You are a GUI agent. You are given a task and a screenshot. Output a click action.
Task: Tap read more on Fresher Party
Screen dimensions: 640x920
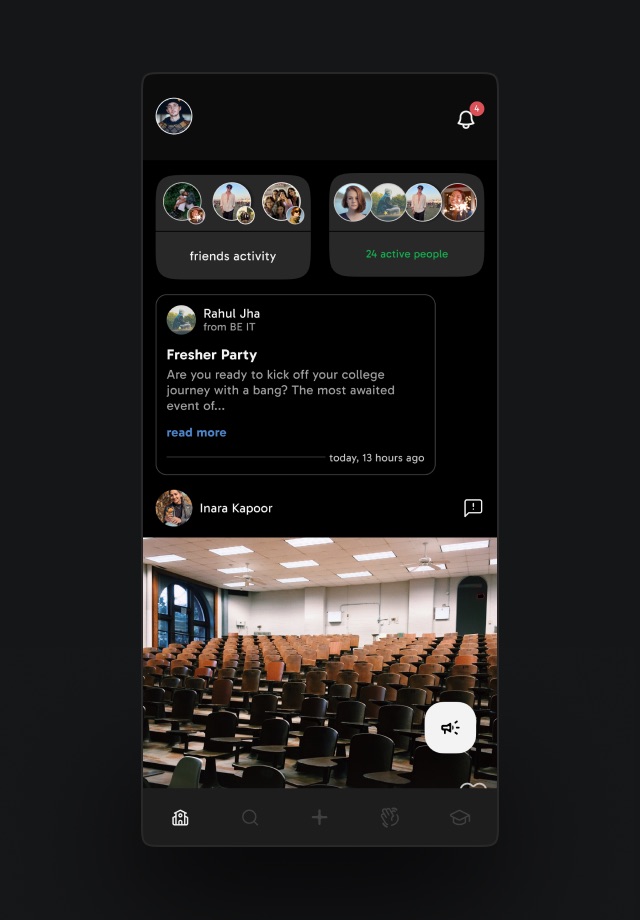point(196,433)
